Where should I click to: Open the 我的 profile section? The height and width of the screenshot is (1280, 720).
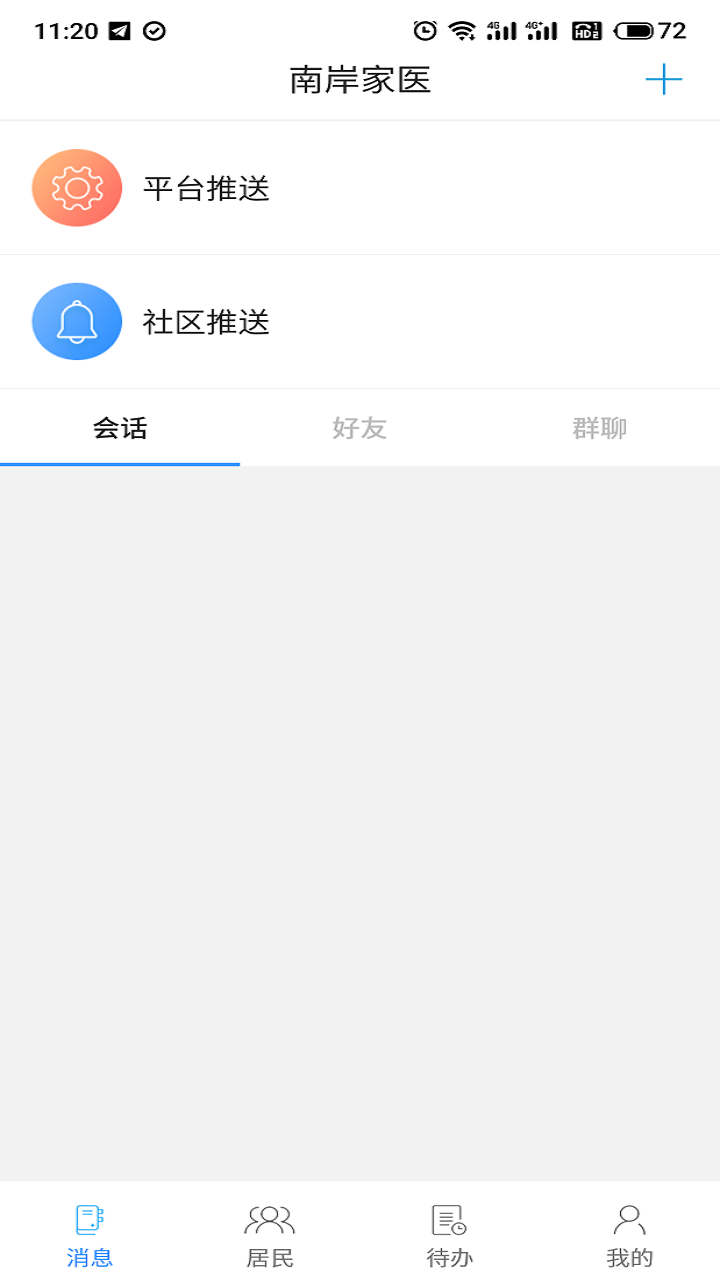(630, 1234)
